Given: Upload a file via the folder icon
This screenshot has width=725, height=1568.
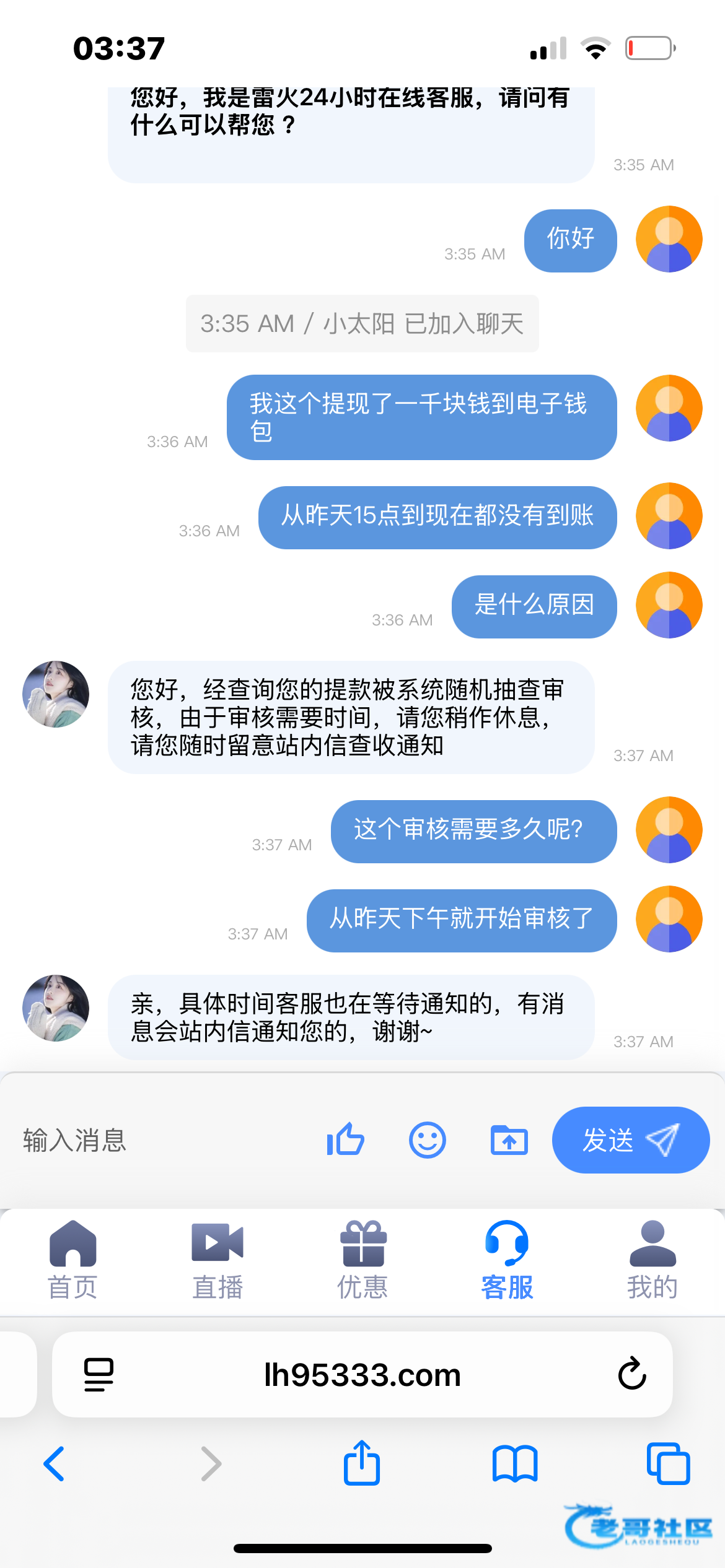Looking at the screenshot, I should [509, 1140].
